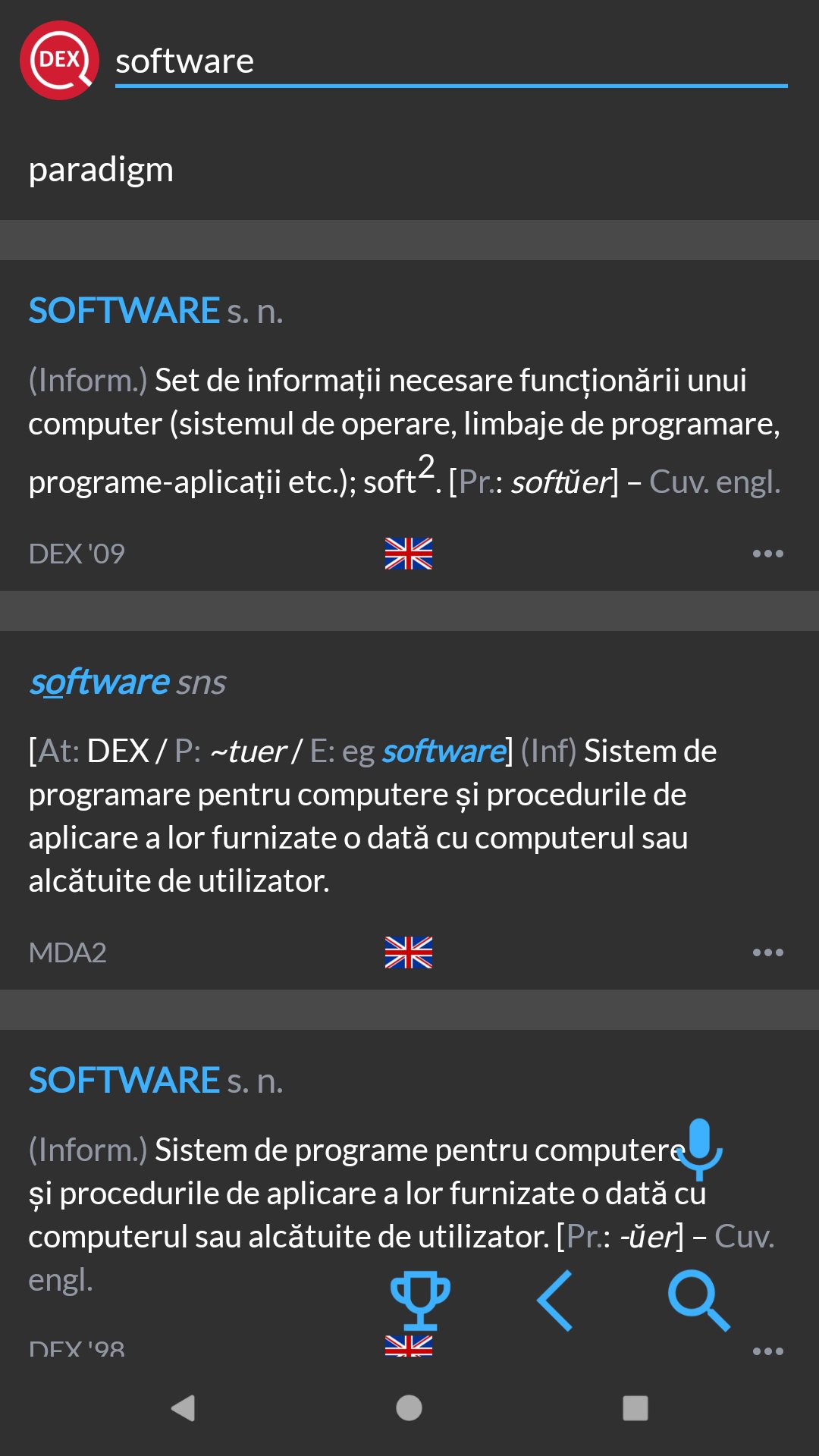Tap the UK flag in the MDA2 entry
819x1456 pixels.
pyautogui.click(x=409, y=952)
